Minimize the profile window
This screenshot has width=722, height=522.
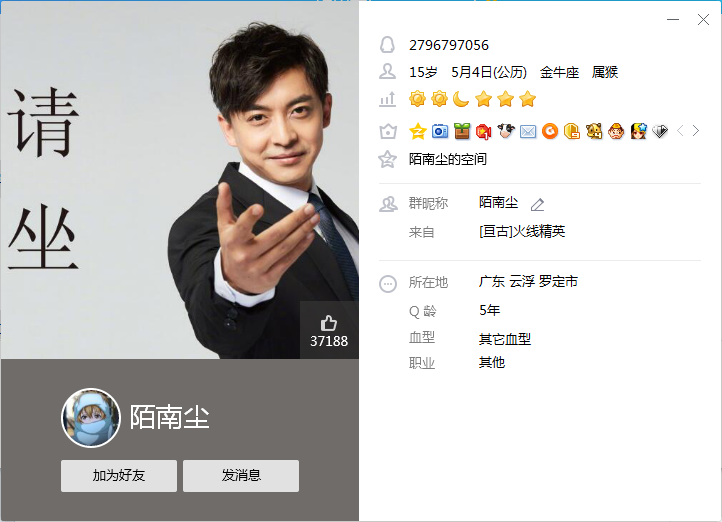(673, 19)
